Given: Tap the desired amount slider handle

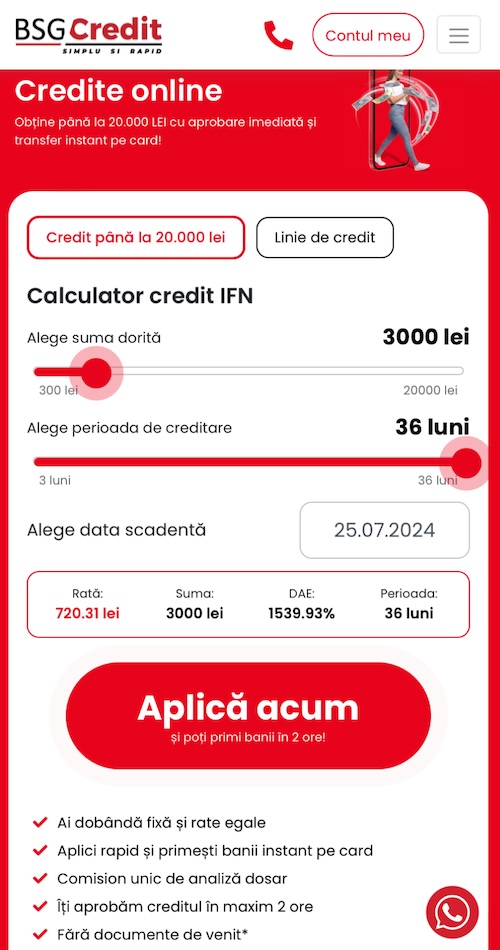Looking at the screenshot, I should (96, 373).
